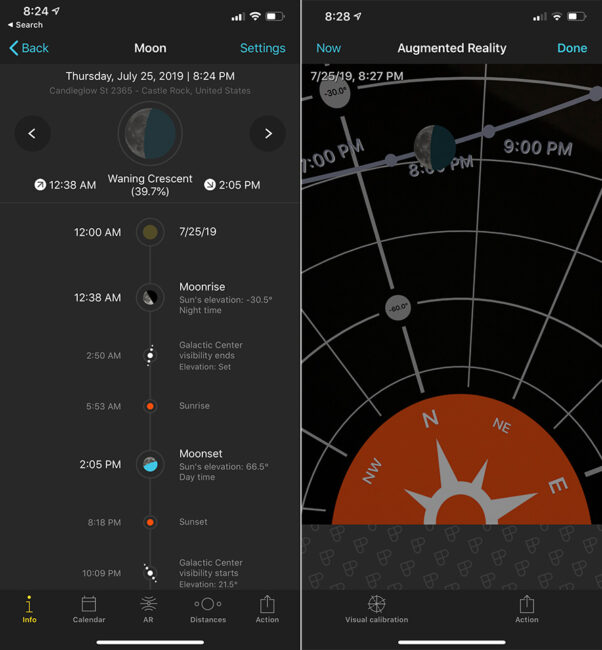This screenshot has width=602, height=650.
Task: Go to the previous day with left arrow
Action: (33, 133)
